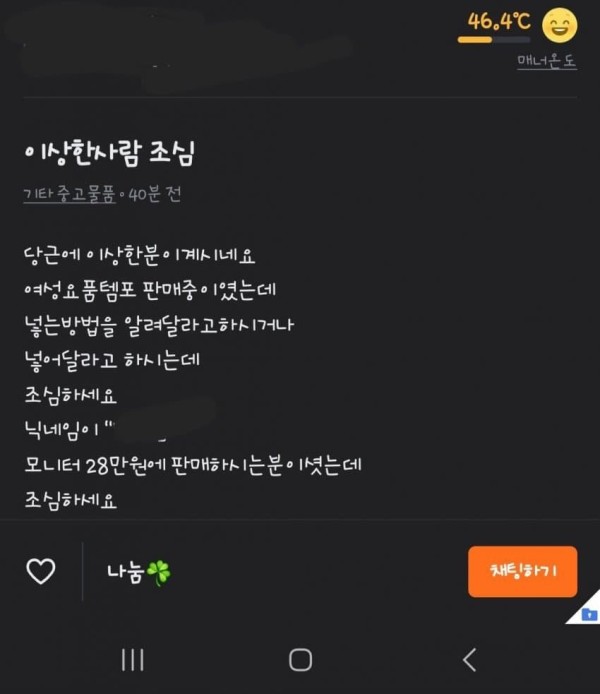Start a chat with 채팅하기 button
600x694 pixels.
click(522, 571)
